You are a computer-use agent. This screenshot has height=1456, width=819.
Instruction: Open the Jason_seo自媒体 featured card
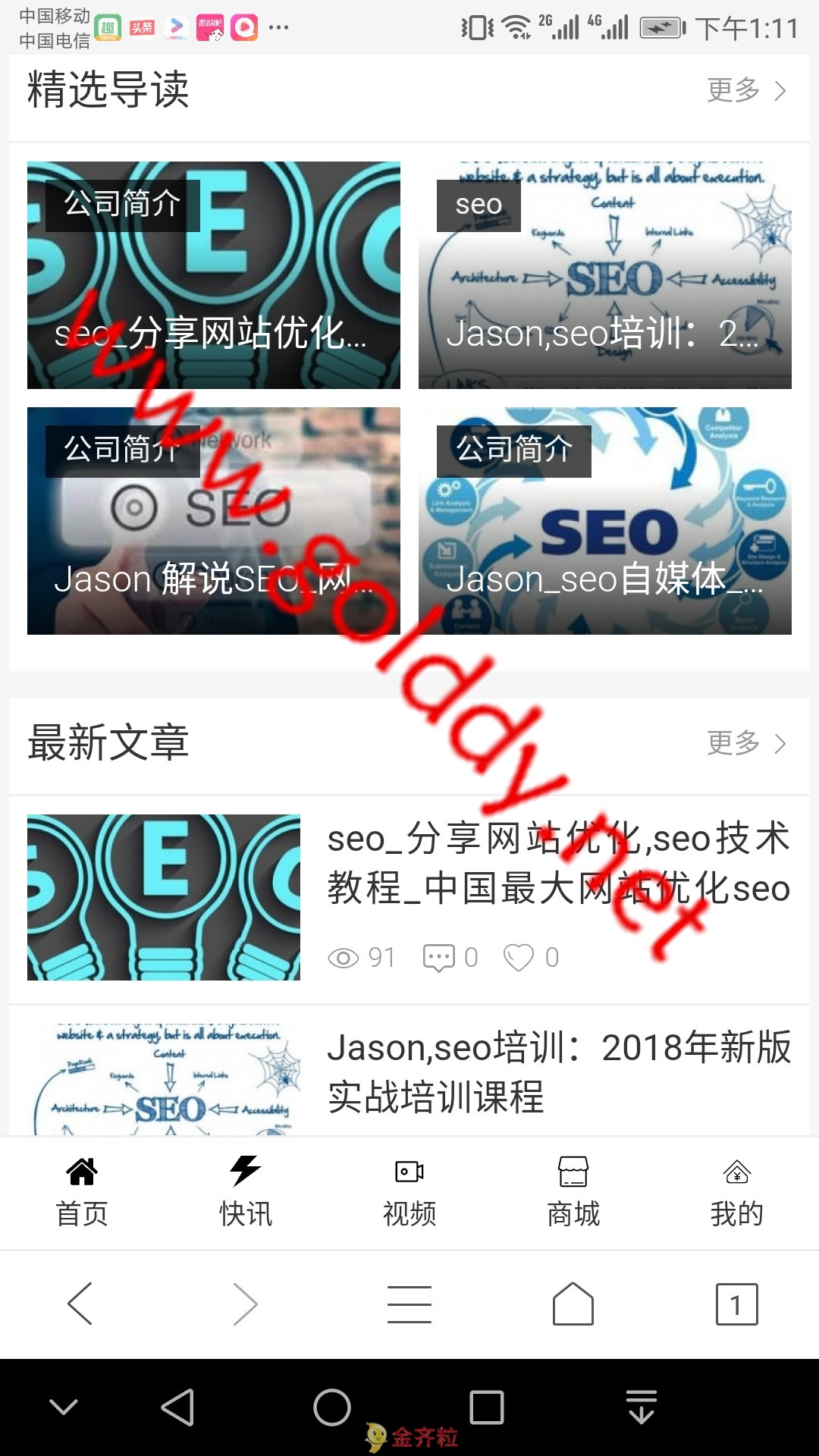click(x=604, y=521)
